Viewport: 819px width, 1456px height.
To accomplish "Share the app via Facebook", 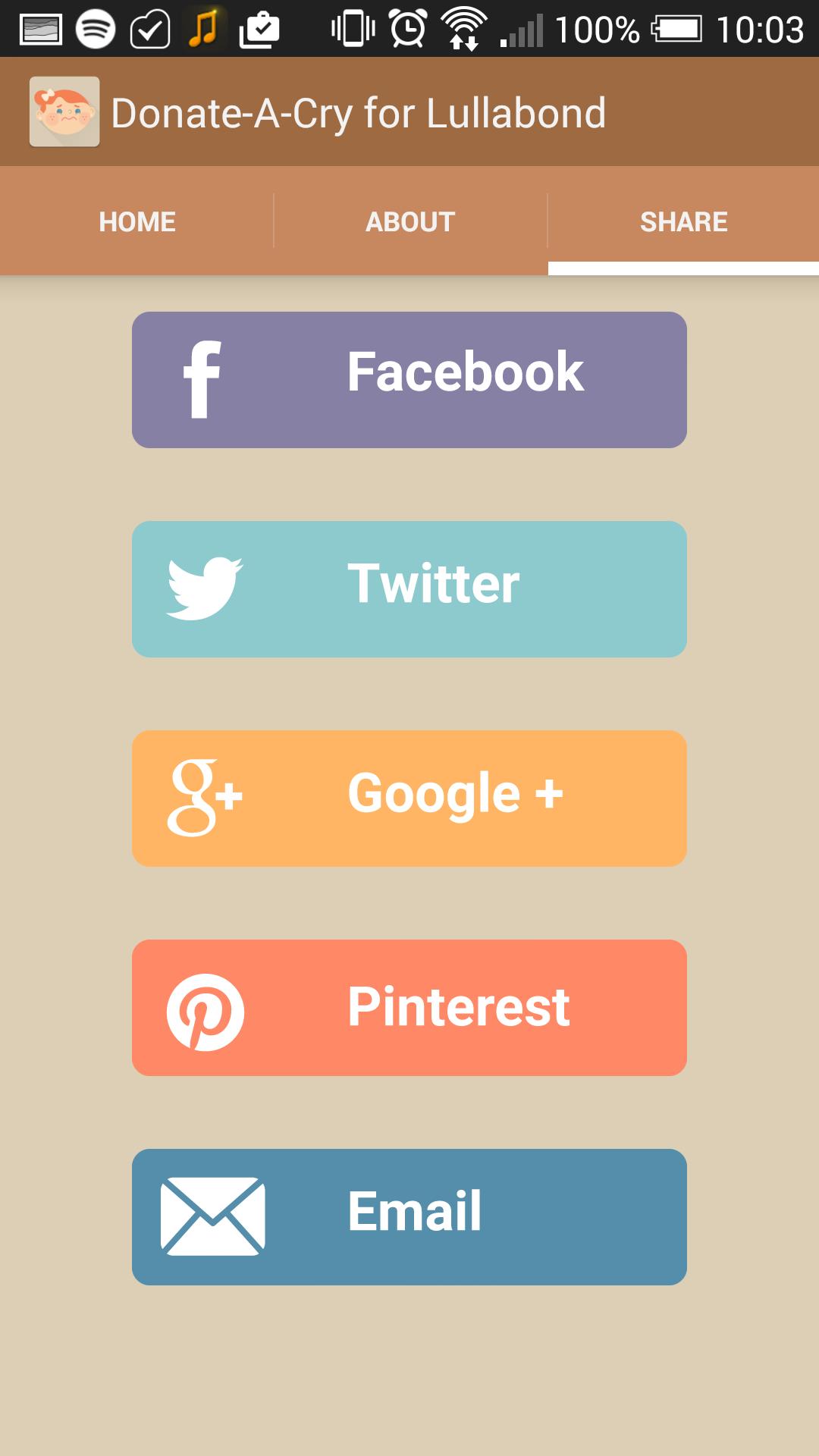I will point(409,380).
